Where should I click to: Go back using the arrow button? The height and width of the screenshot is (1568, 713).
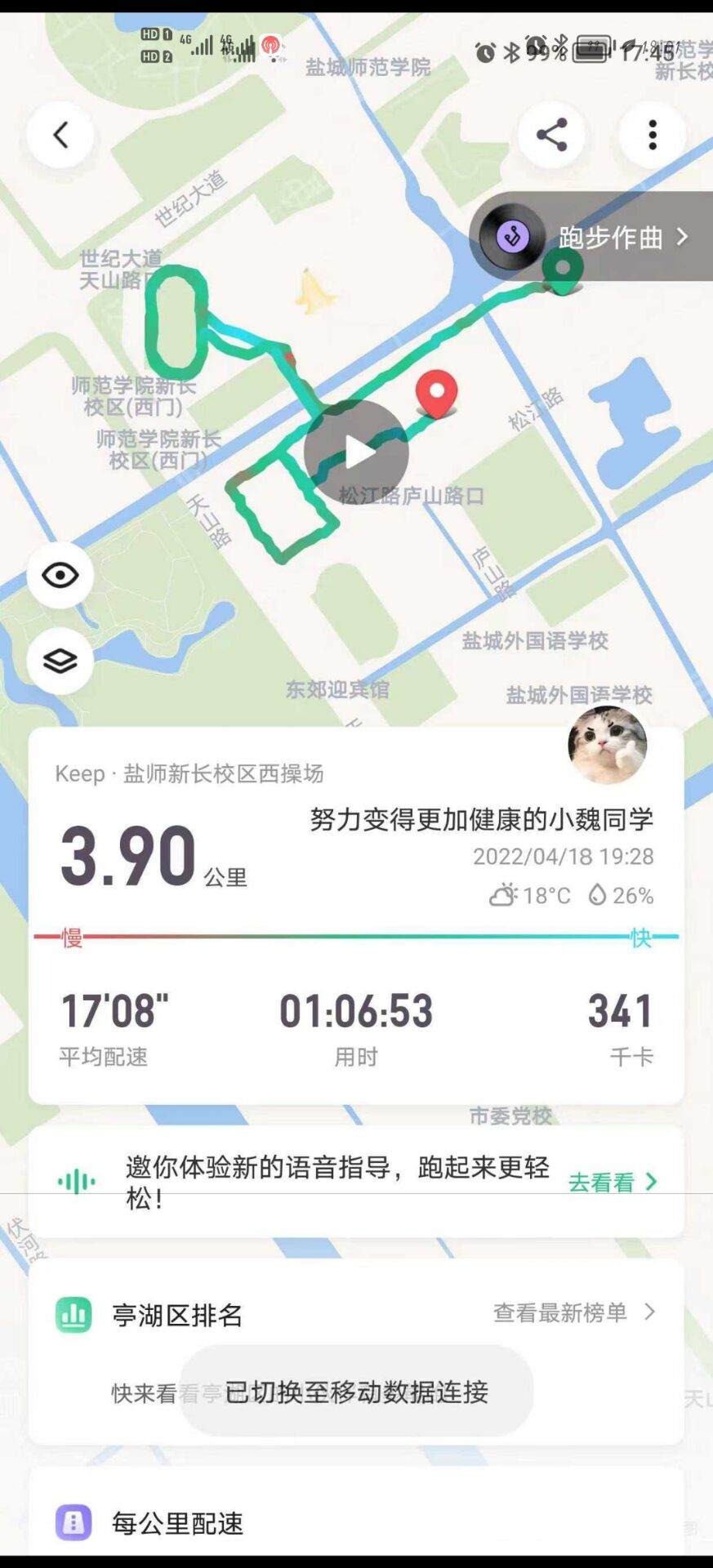click(x=60, y=135)
